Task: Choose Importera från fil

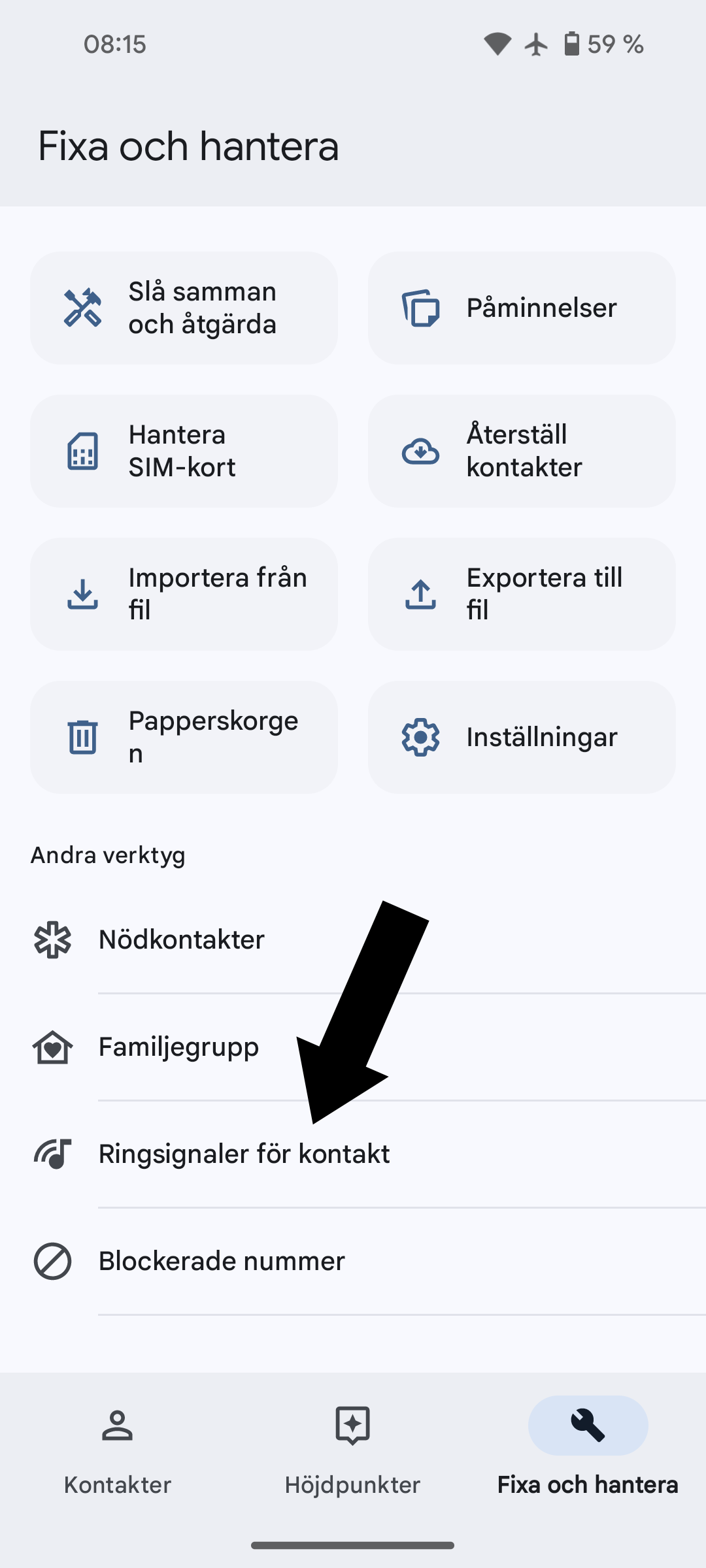Action: point(184,594)
